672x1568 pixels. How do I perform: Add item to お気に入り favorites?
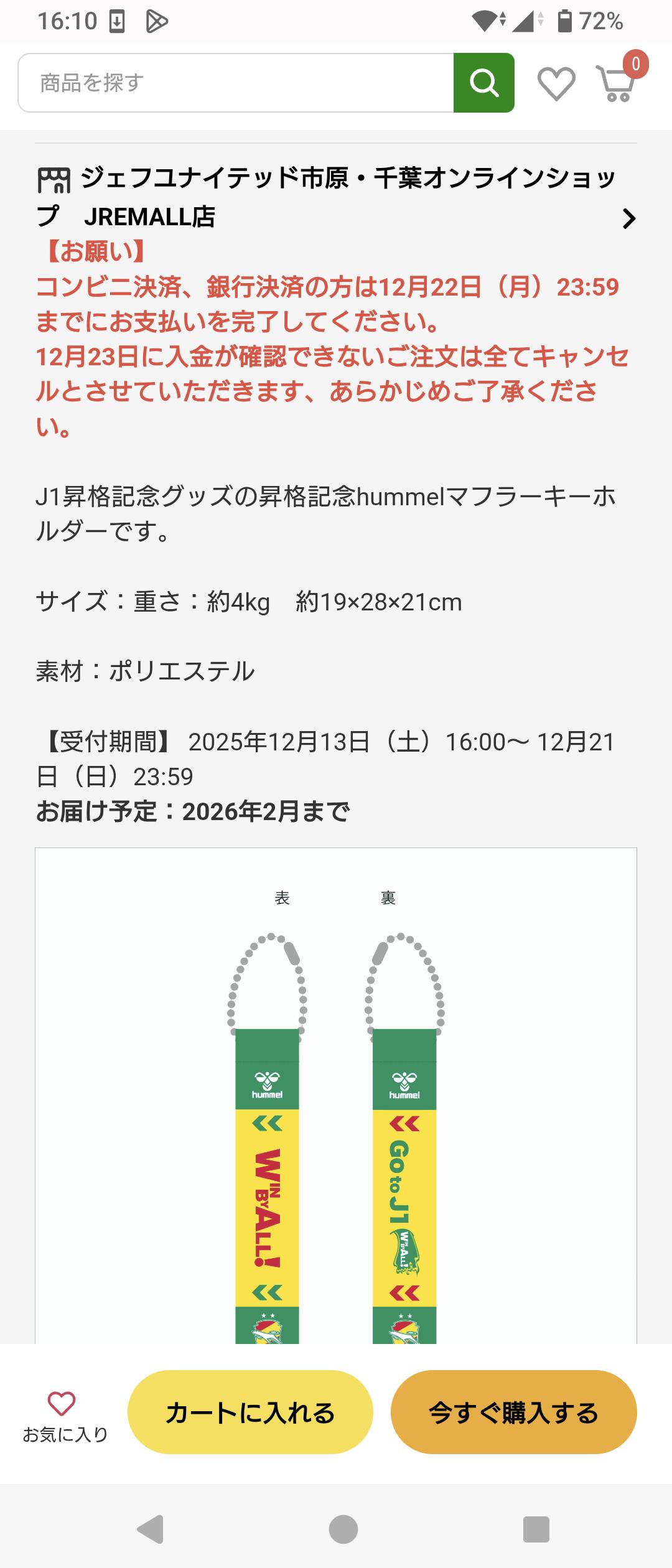pyautogui.click(x=62, y=1414)
